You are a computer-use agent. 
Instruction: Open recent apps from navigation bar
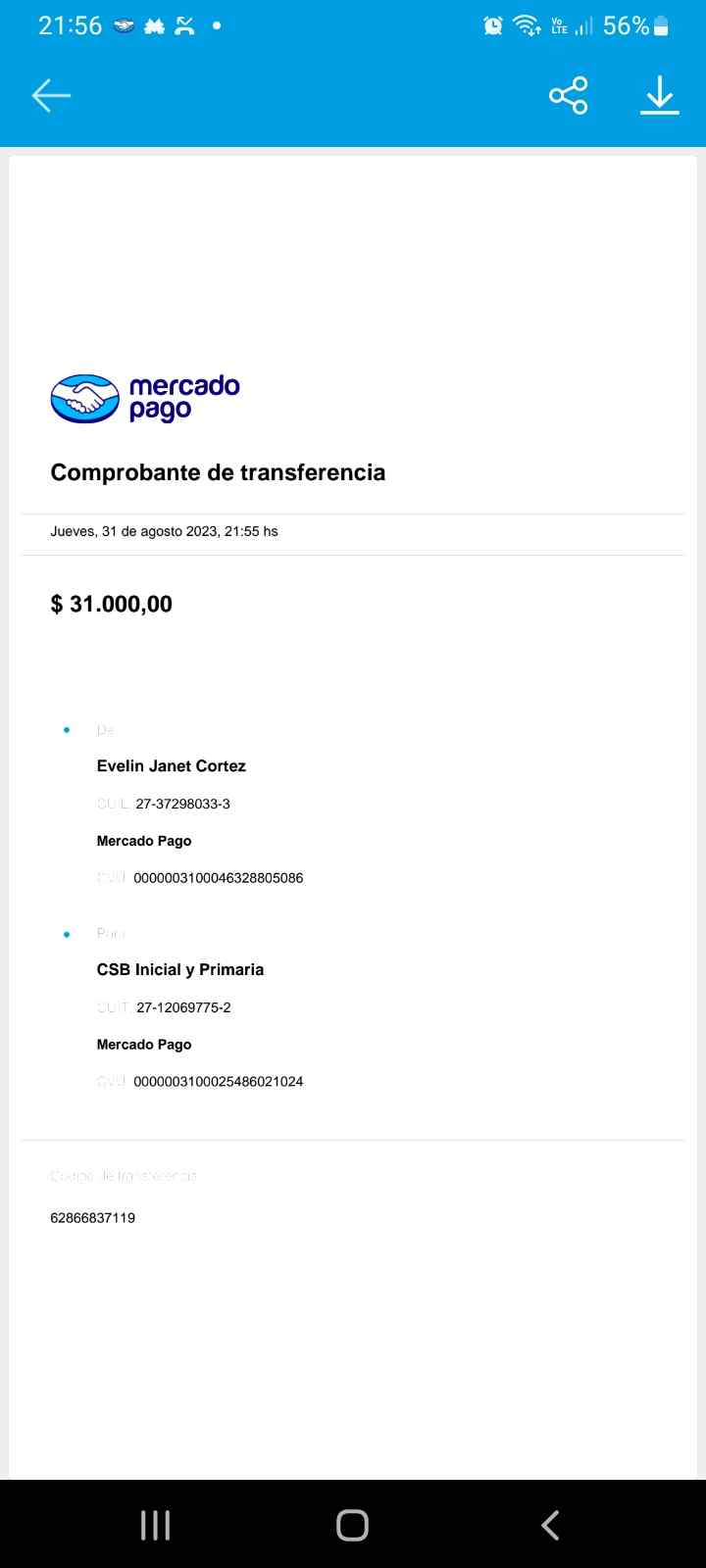pos(156,1525)
